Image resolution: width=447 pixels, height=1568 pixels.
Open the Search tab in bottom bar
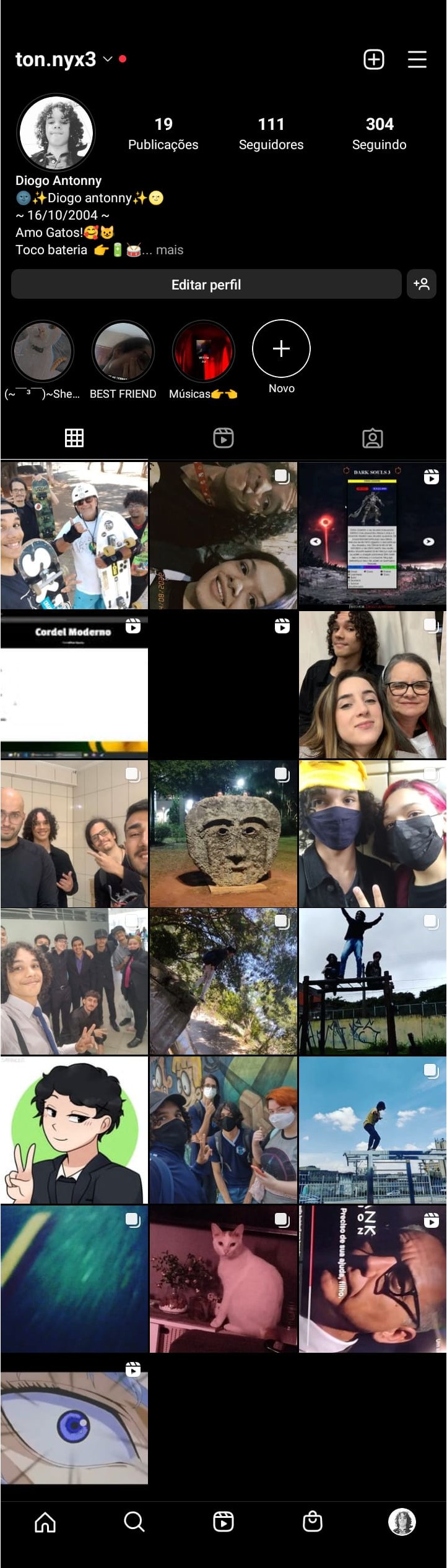pyautogui.click(x=134, y=1522)
